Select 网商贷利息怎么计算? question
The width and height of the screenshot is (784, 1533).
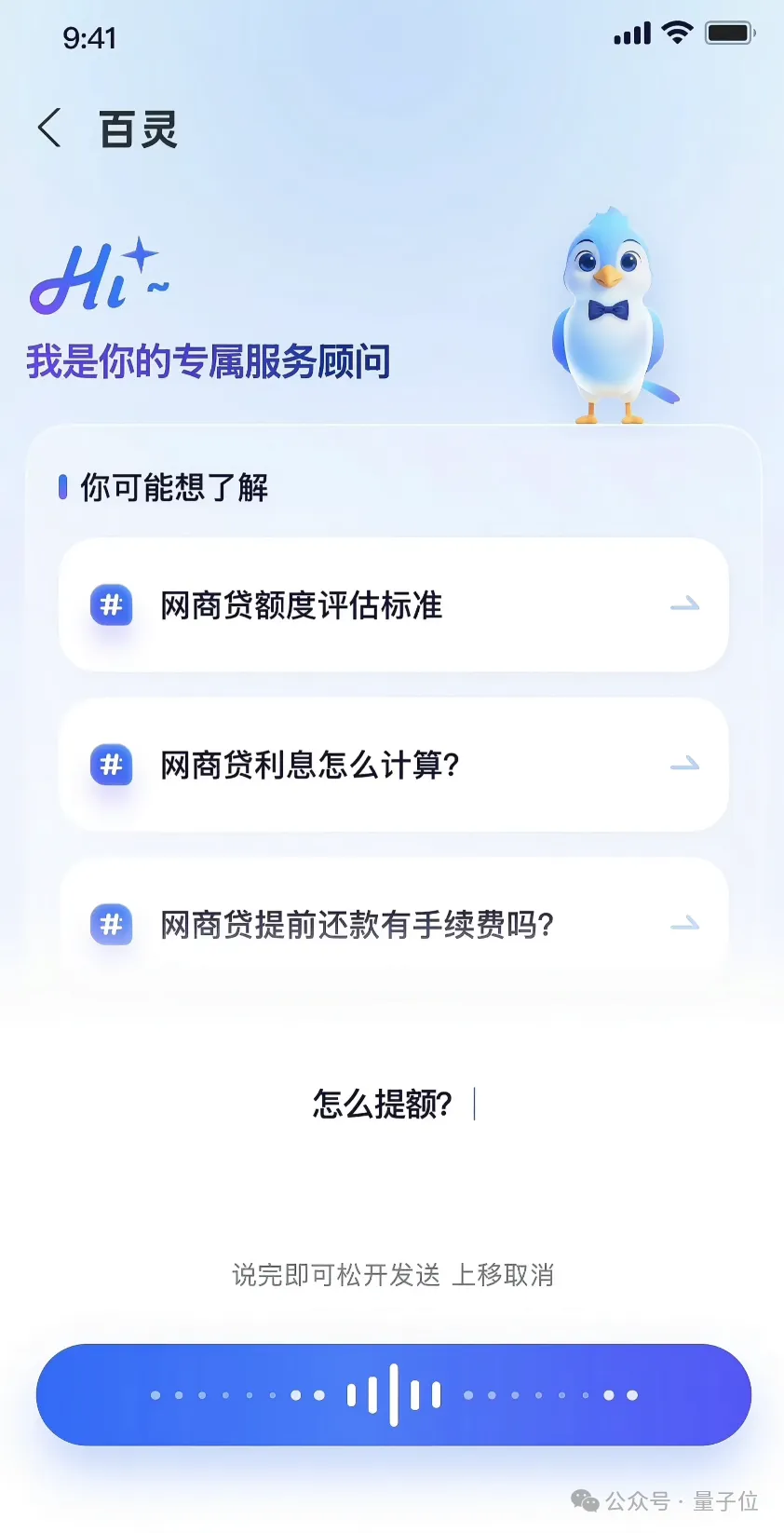393,765
